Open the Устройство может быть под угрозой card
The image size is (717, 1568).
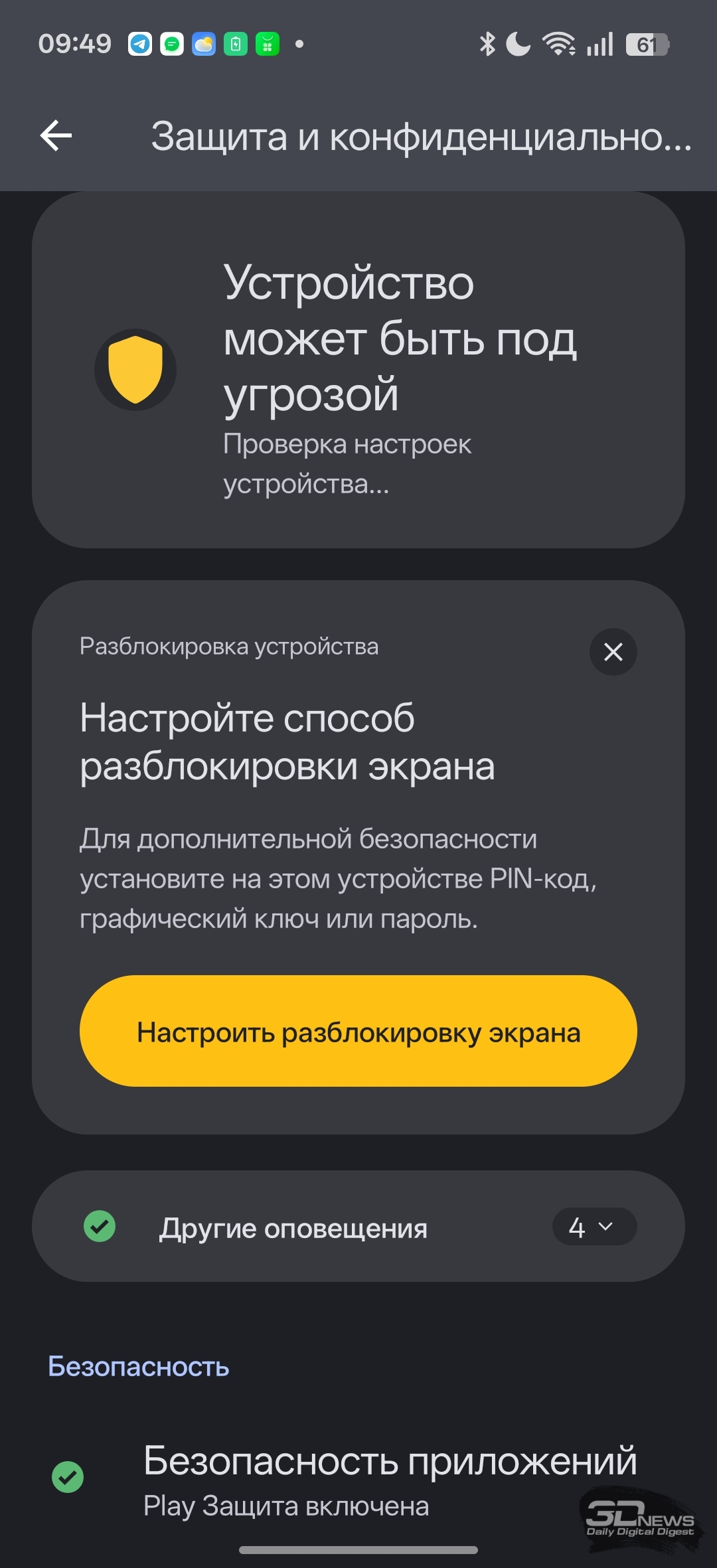[358, 370]
